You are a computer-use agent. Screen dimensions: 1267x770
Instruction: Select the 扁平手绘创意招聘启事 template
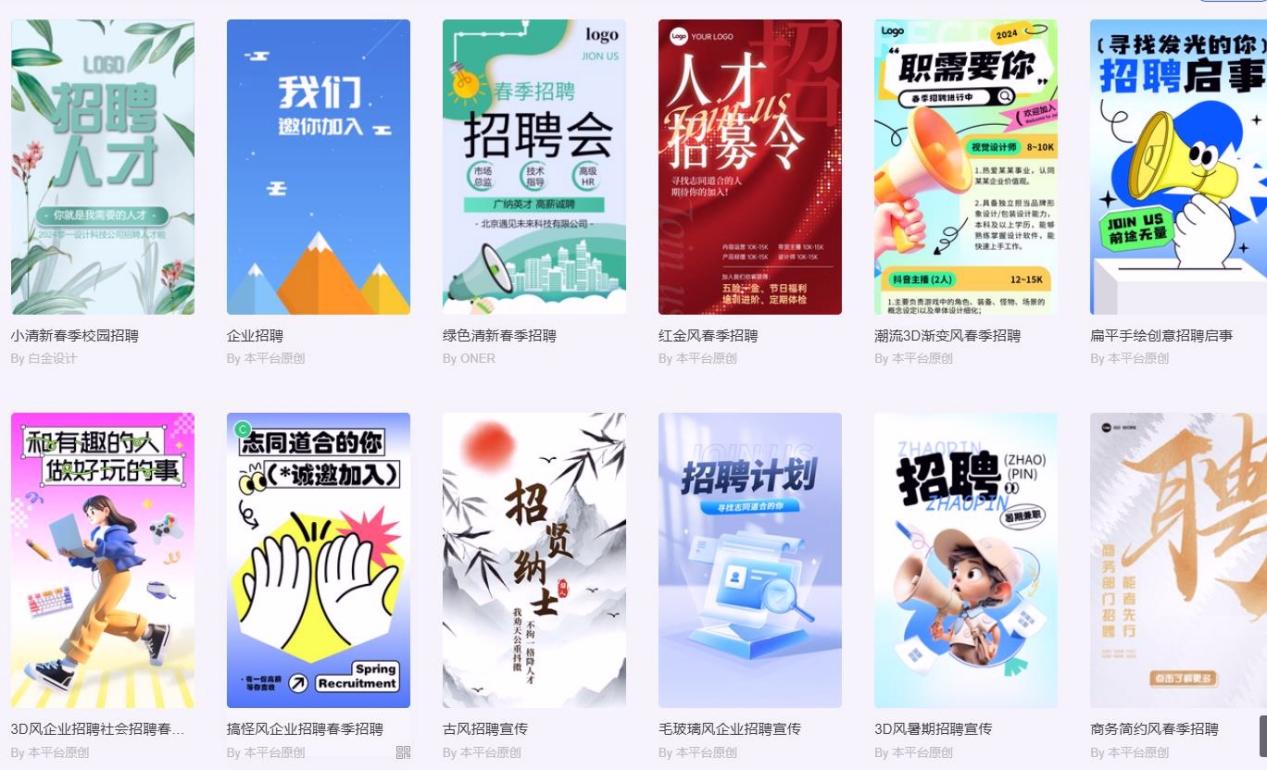click(1178, 167)
